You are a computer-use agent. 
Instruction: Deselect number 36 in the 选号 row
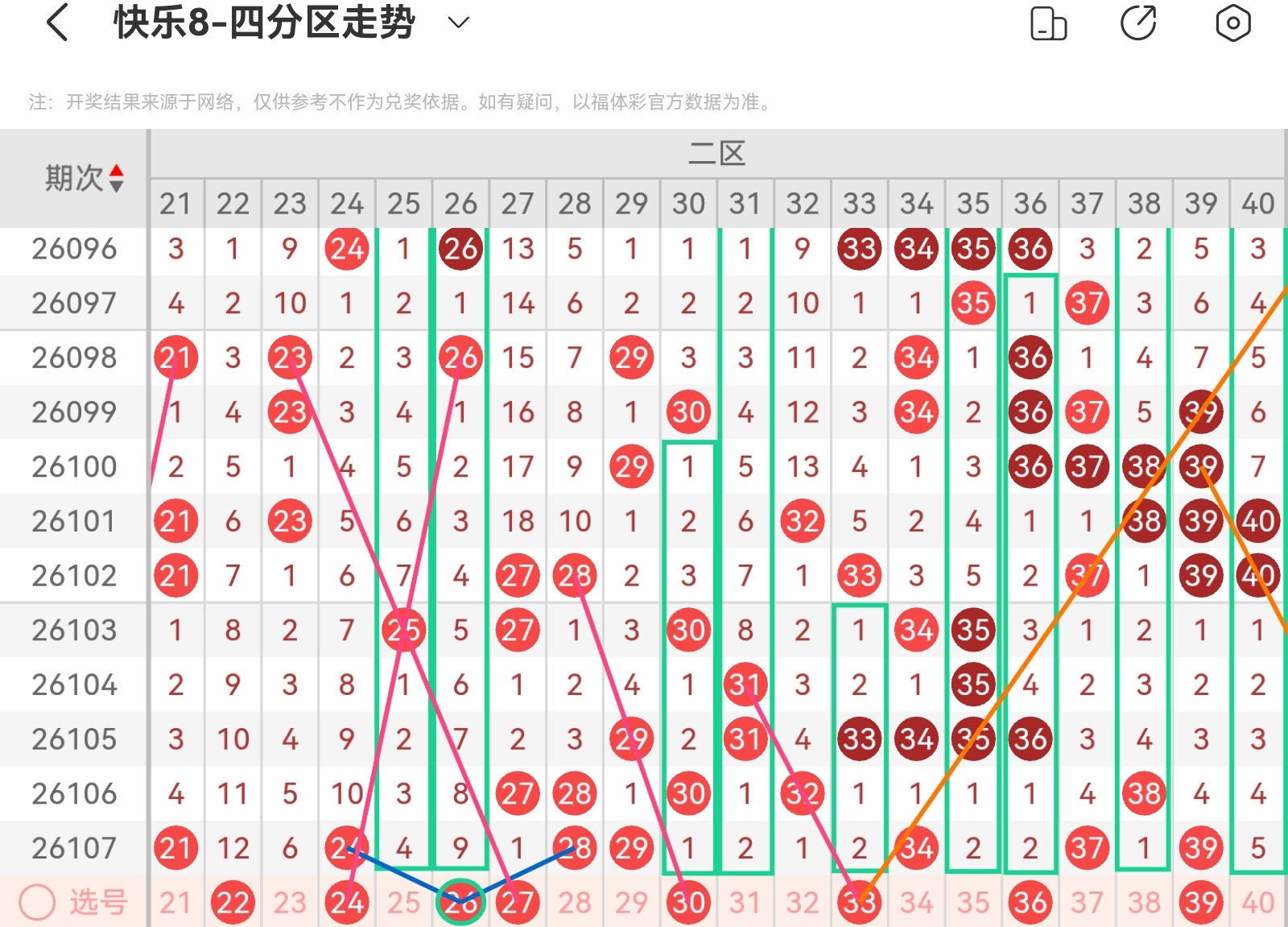pyautogui.click(x=1030, y=902)
